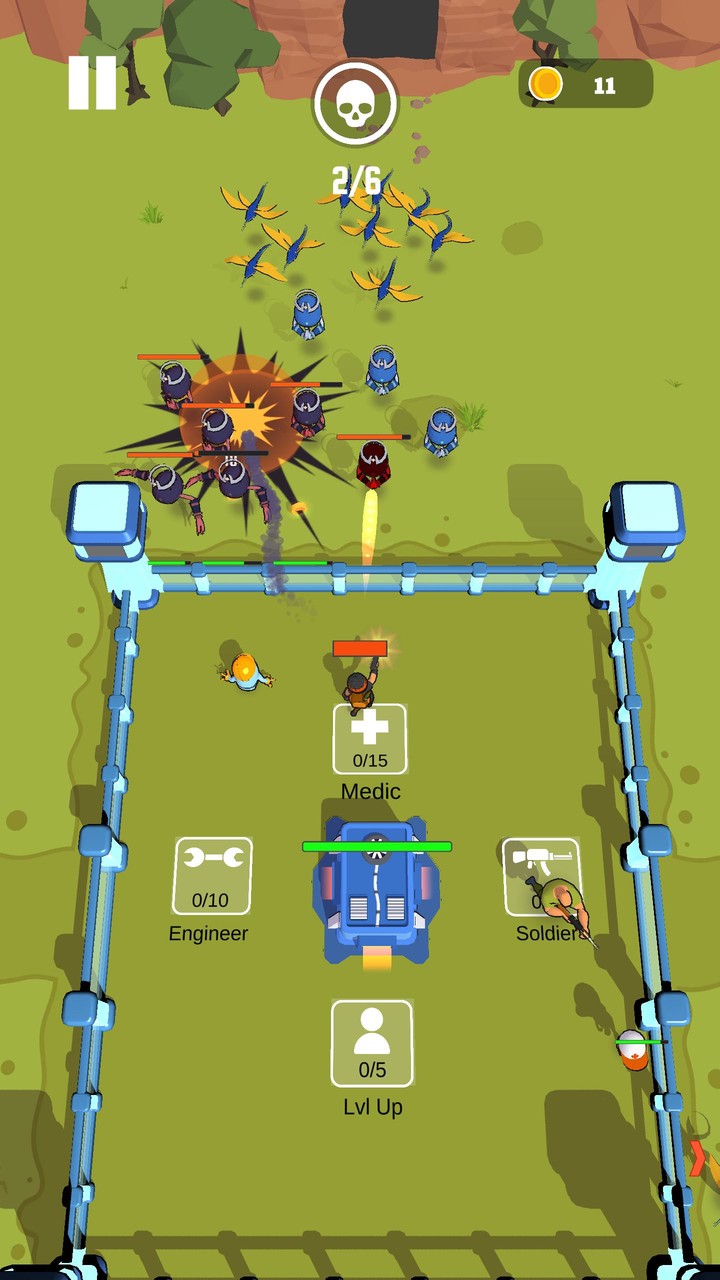Image resolution: width=720 pixels, height=1280 pixels.
Task: Tap the Lvl Up pad
Action: click(x=372, y=1043)
